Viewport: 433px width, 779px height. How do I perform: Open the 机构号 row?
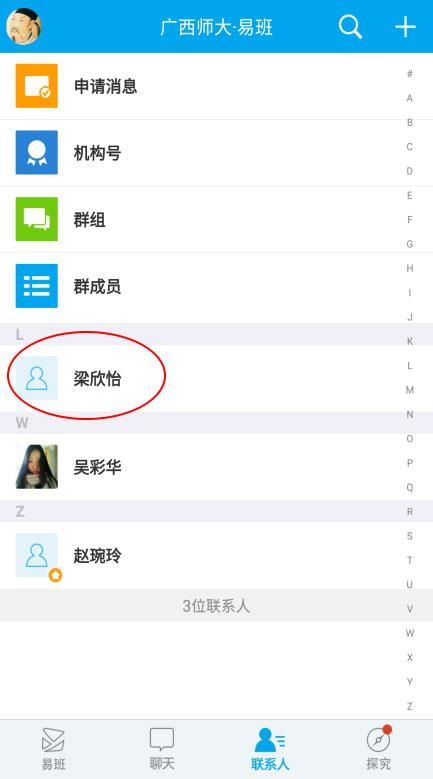coord(216,153)
